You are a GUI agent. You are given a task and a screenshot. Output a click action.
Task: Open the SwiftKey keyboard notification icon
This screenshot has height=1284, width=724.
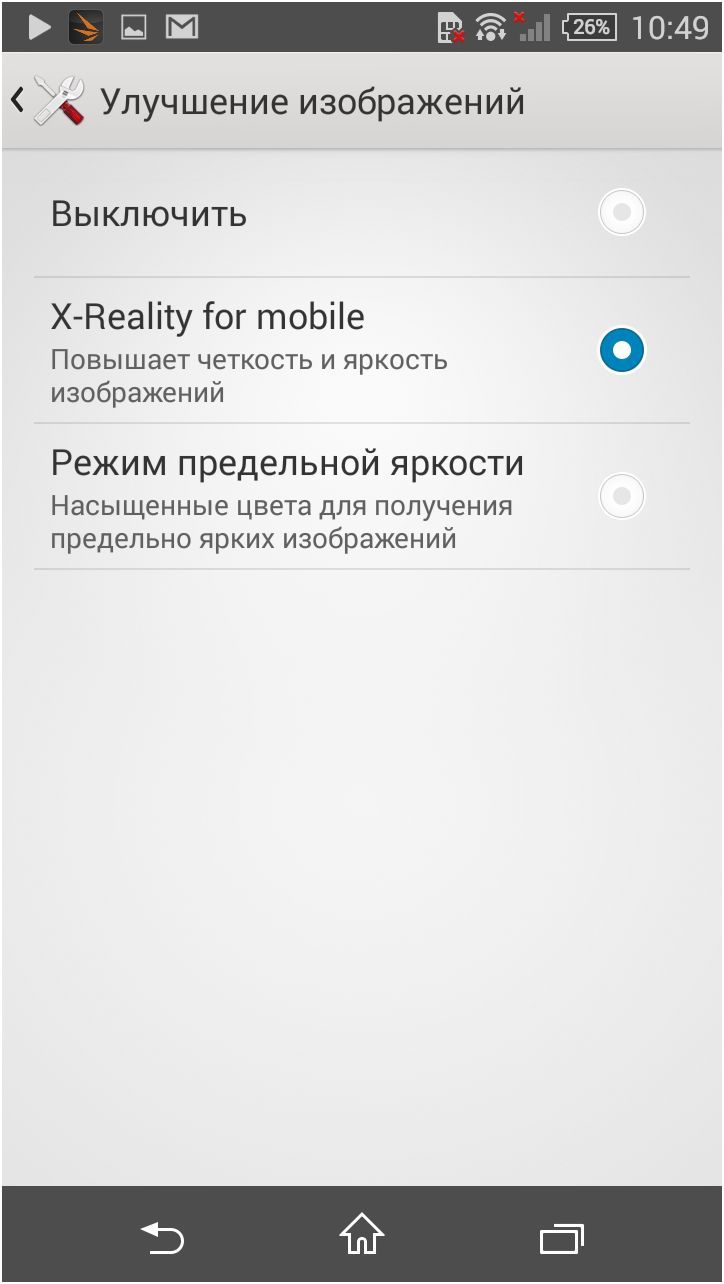coord(84,26)
